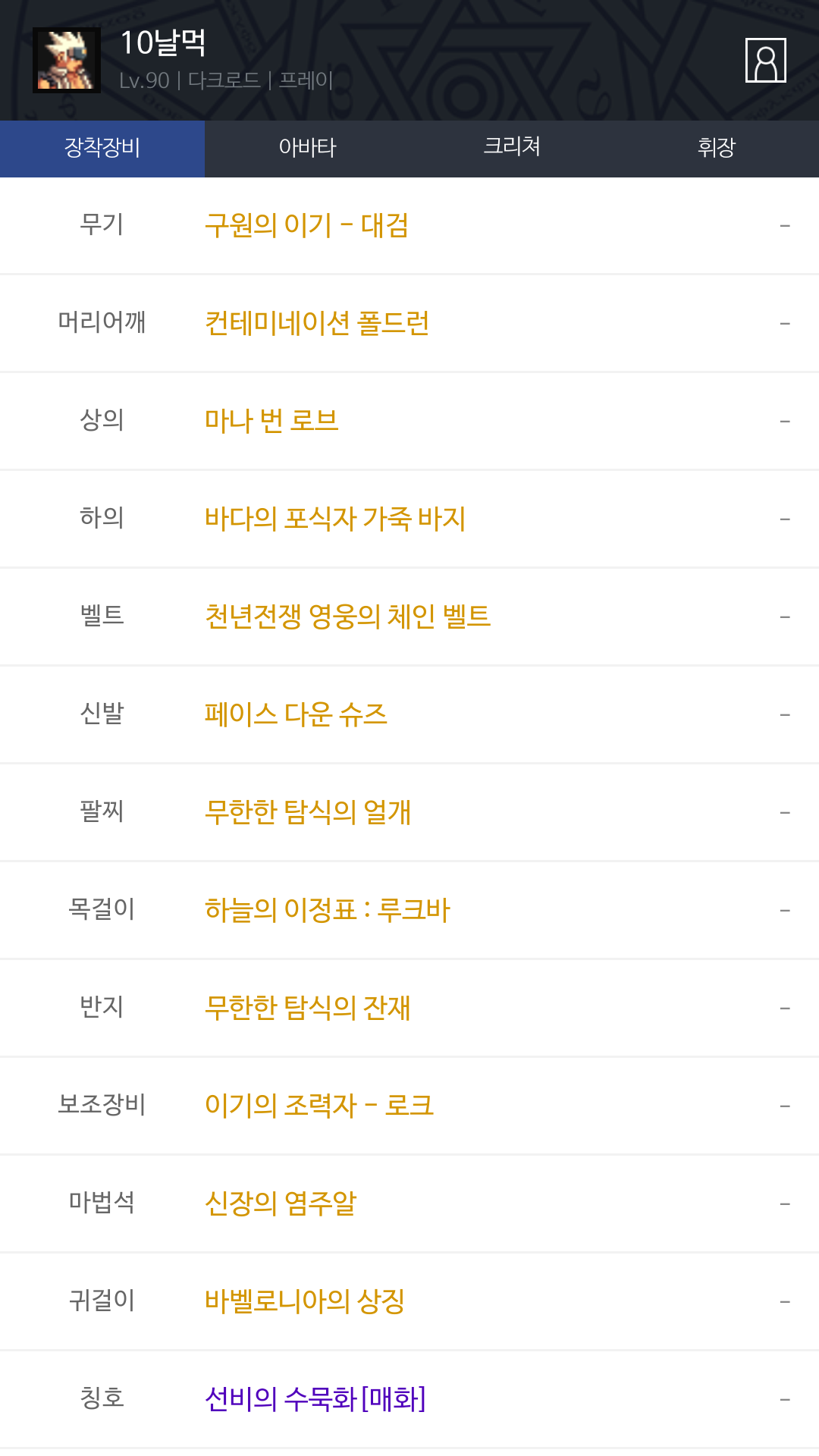The height and width of the screenshot is (1456, 819).
Task: Switch to the 크리쳐 tab
Action: (x=512, y=146)
